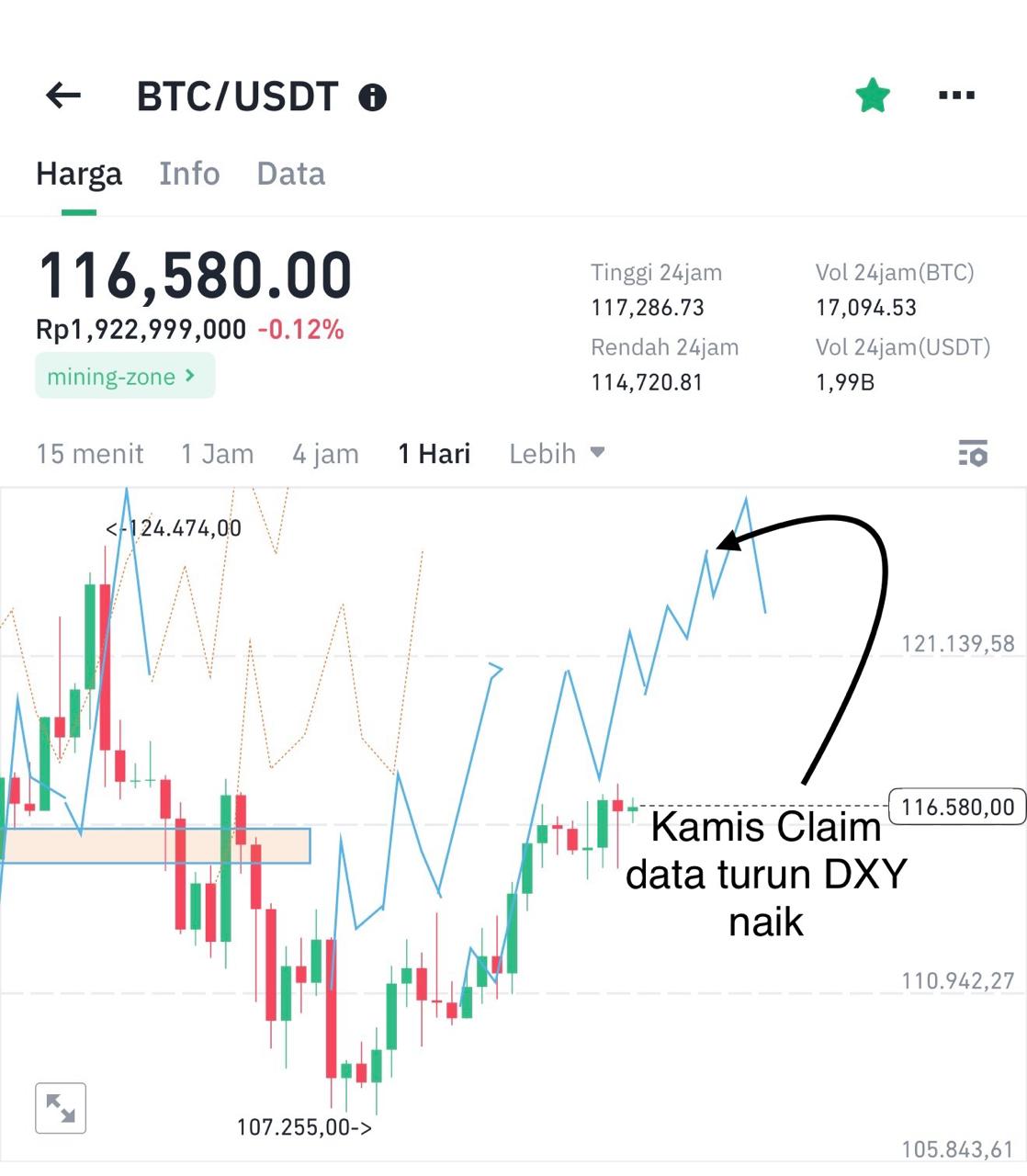Expand the Lebih timeframe dropdown
1027x1176 pixels.
pos(557,454)
